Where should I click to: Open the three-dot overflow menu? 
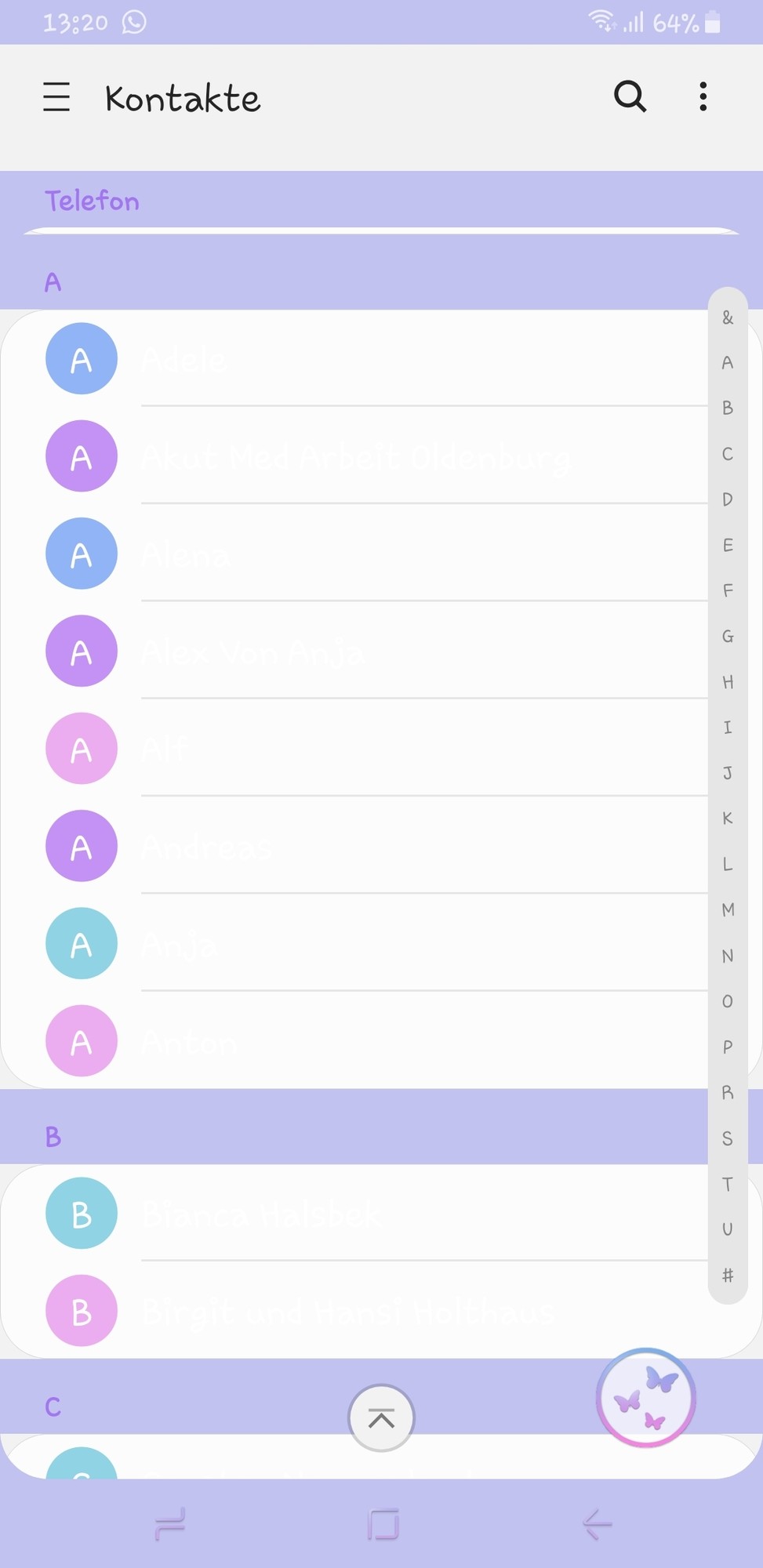click(703, 97)
